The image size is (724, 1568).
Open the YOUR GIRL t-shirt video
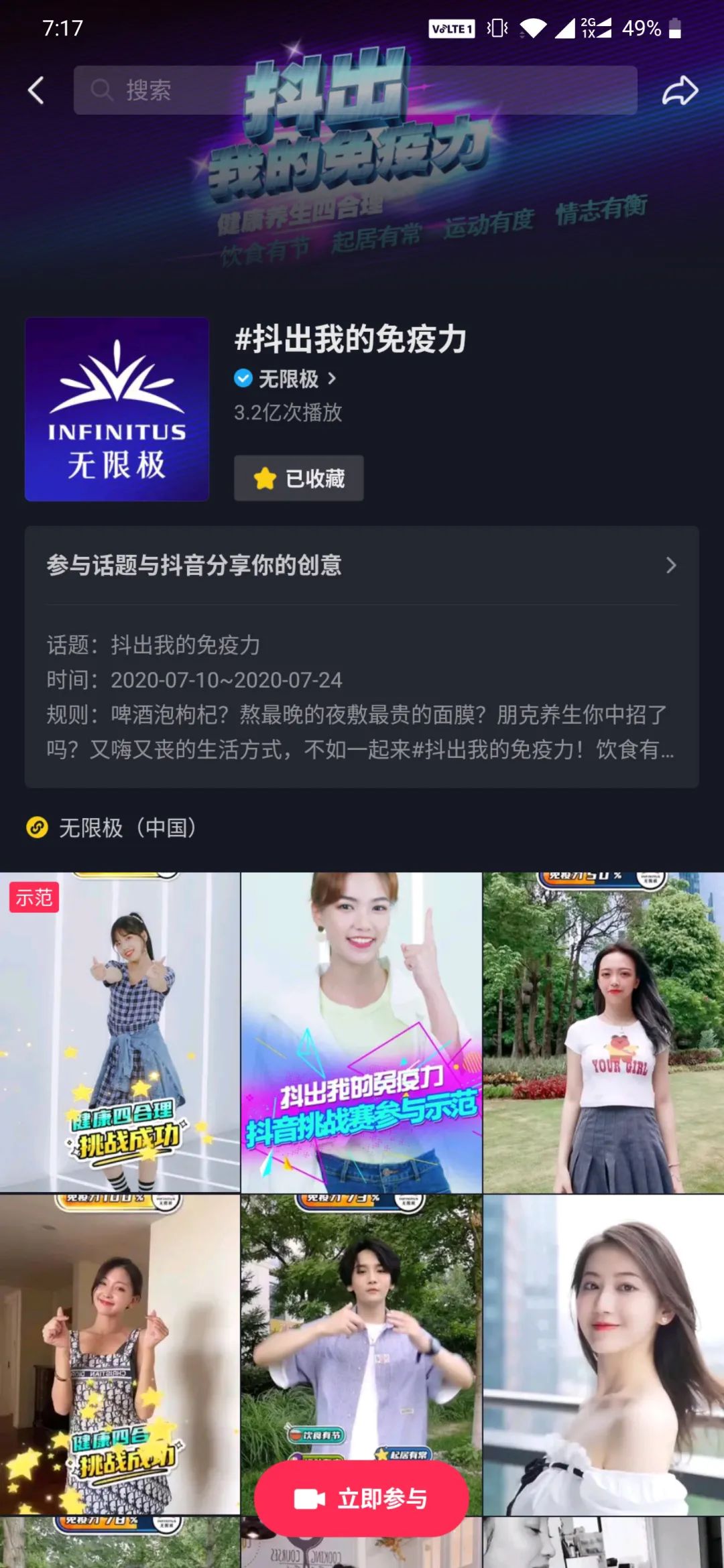coord(603,1032)
